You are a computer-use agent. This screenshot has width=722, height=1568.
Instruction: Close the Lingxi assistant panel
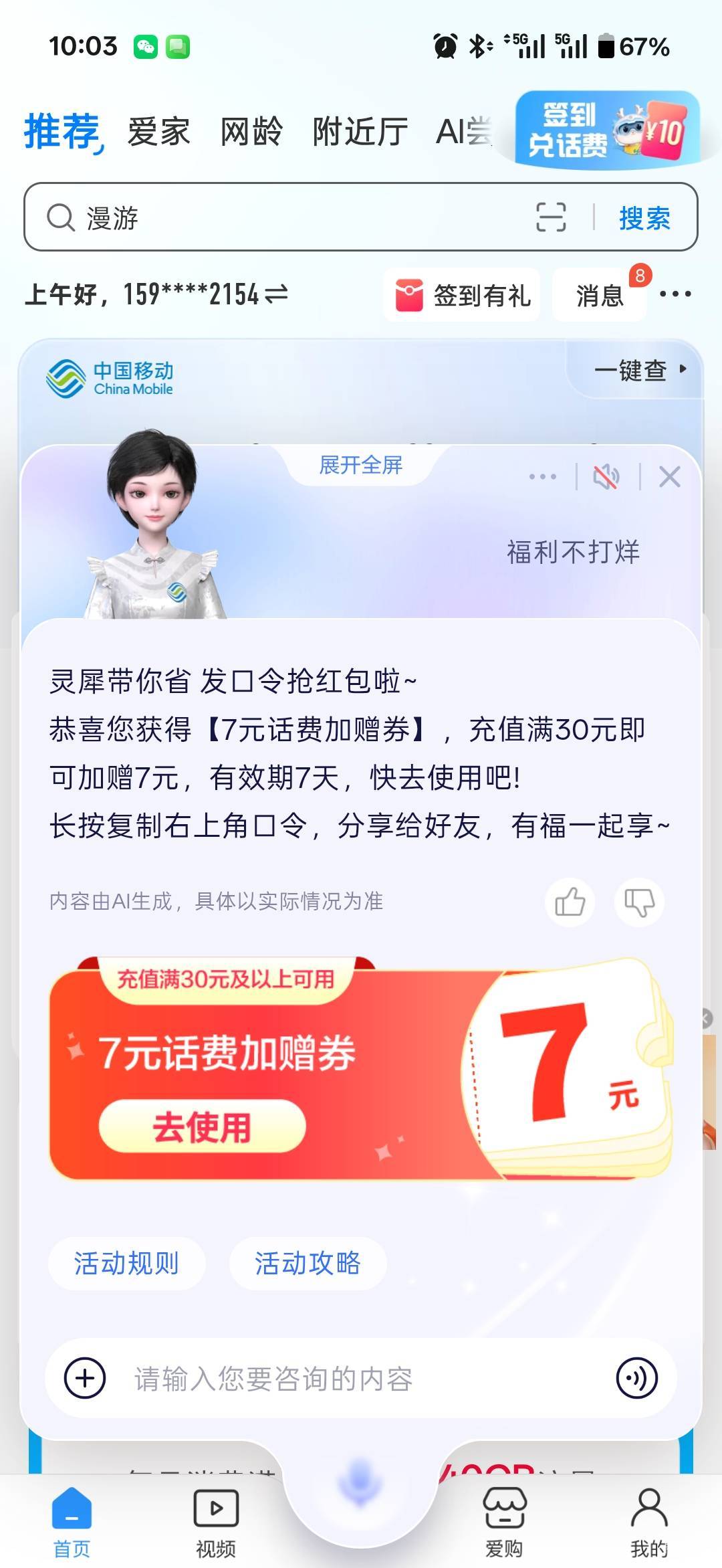(x=669, y=477)
